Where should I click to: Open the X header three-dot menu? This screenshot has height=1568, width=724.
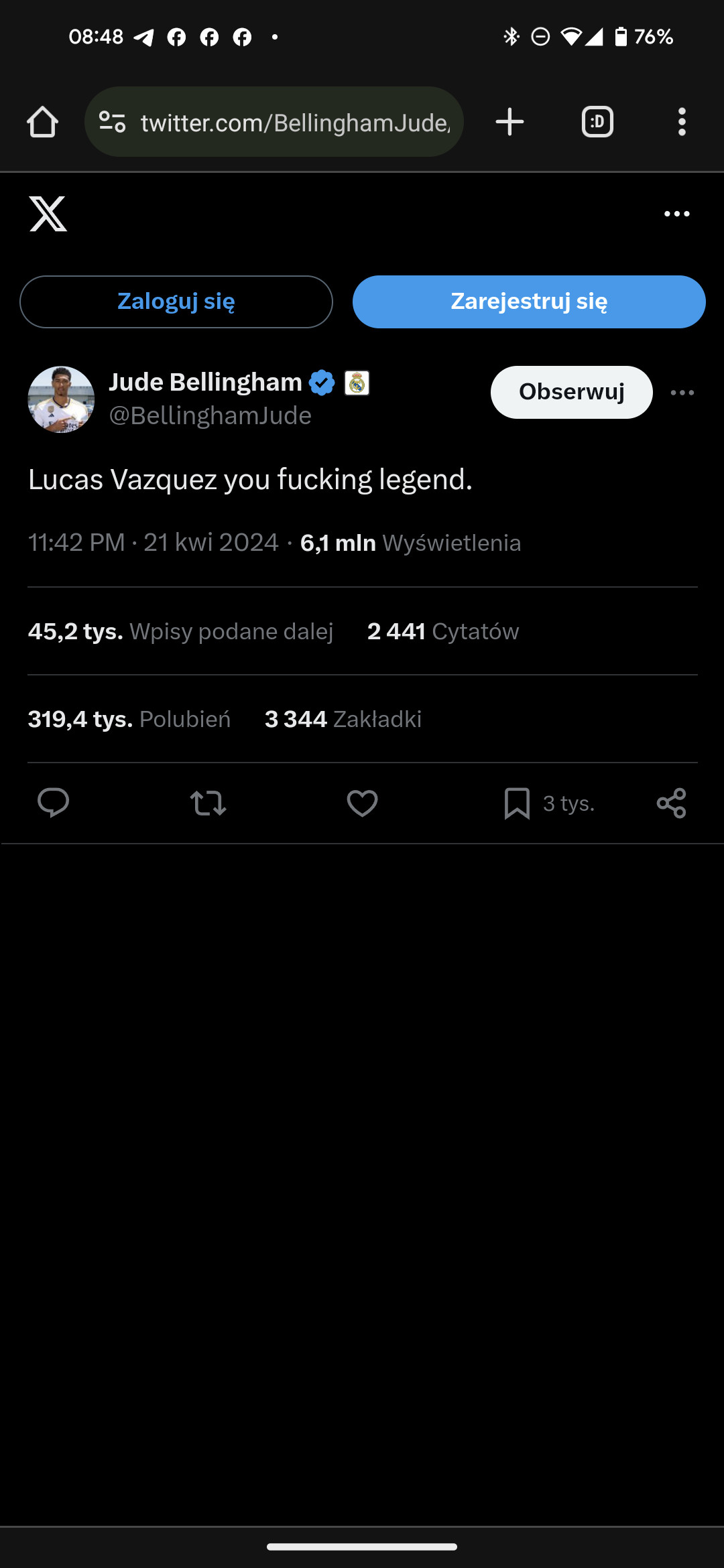[676, 214]
